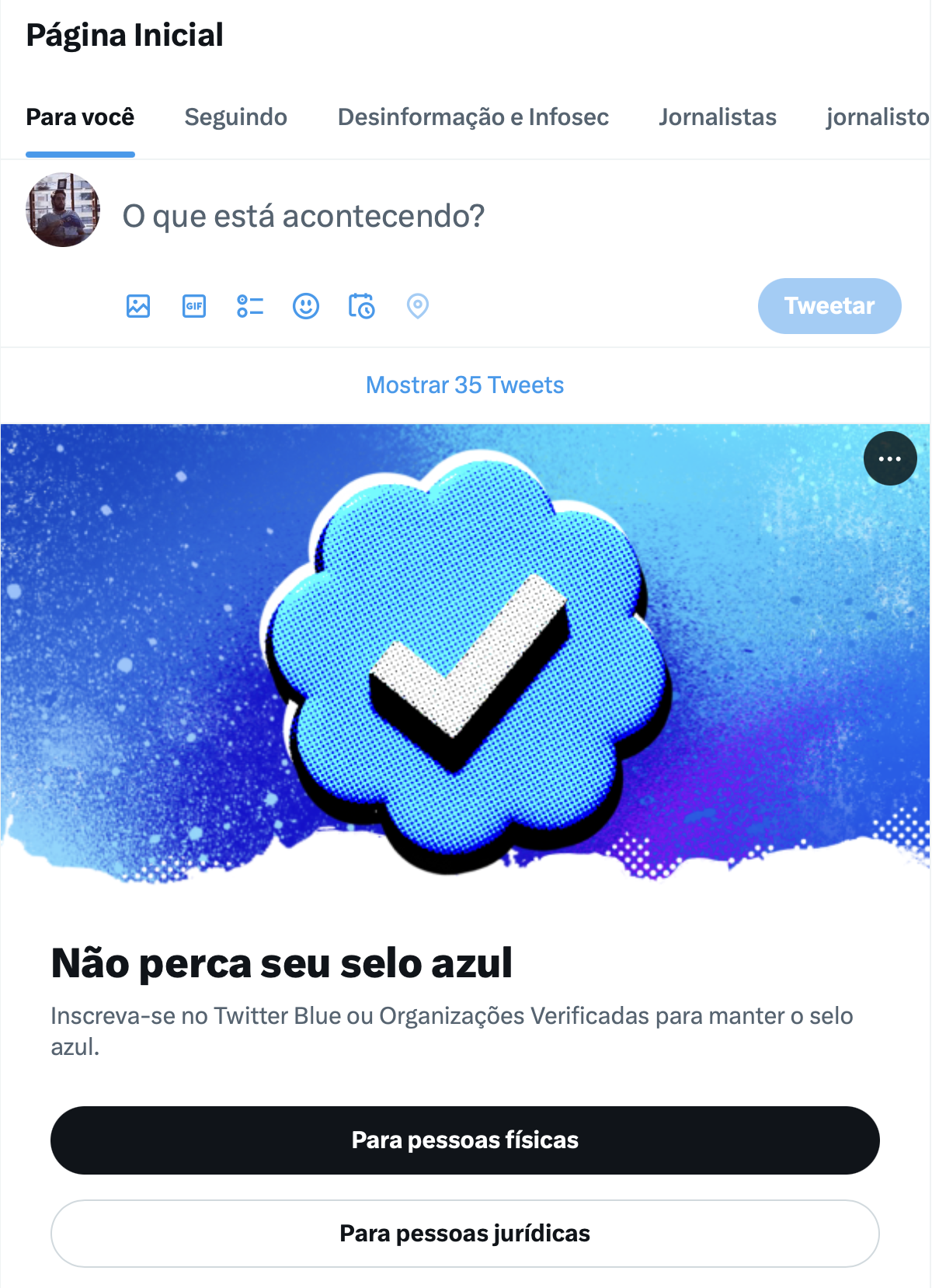Viewport: 932px width, 1288px height.
Task: Choose Para pessoas jurídicas
Action: (464, 1234)
